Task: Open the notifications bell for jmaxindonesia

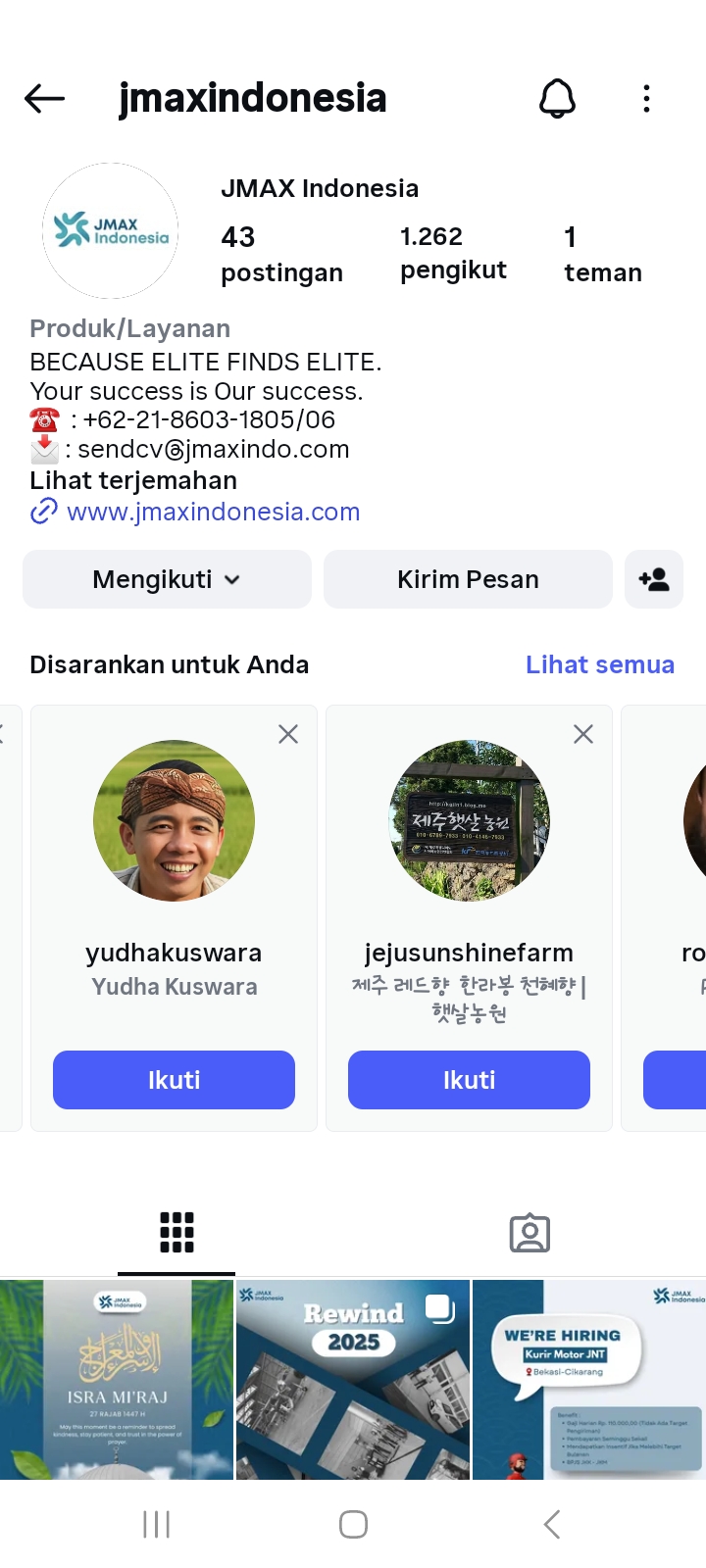Action: click(x=557, y=98)
